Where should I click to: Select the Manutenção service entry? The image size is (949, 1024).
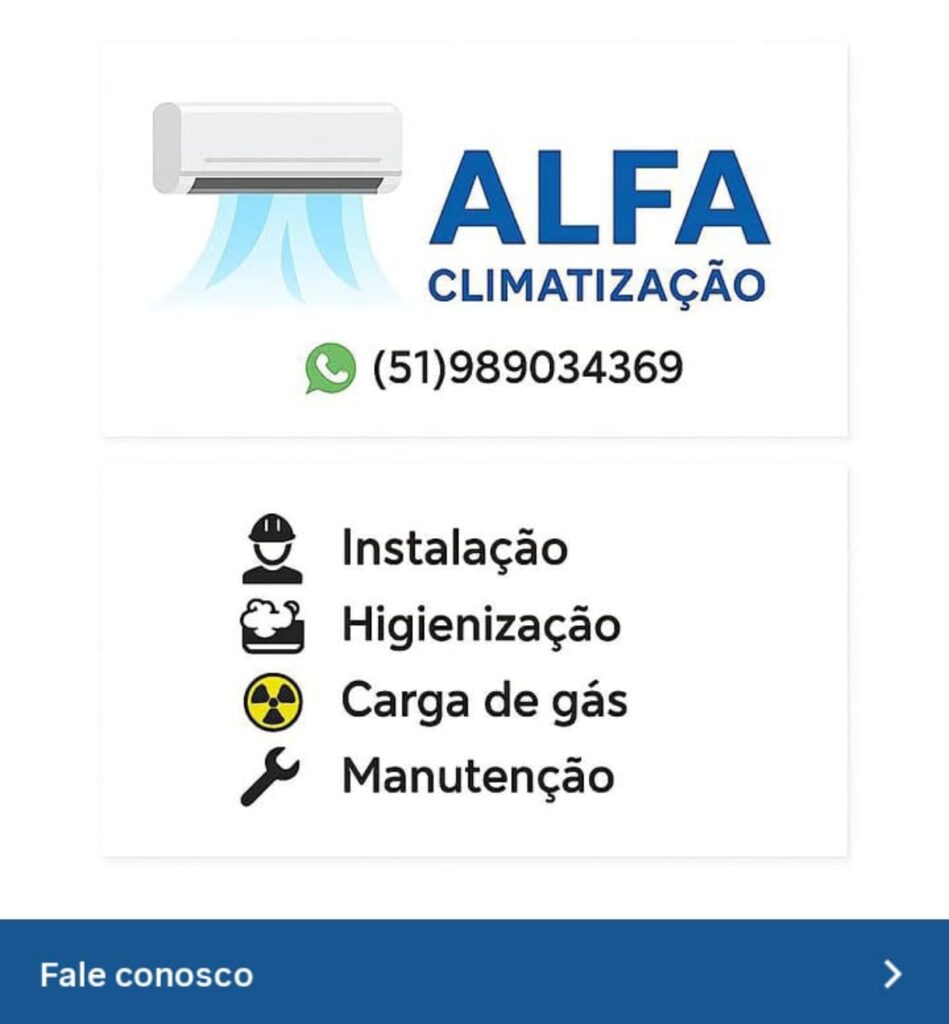pyautogui.click(x=477, y=775)
